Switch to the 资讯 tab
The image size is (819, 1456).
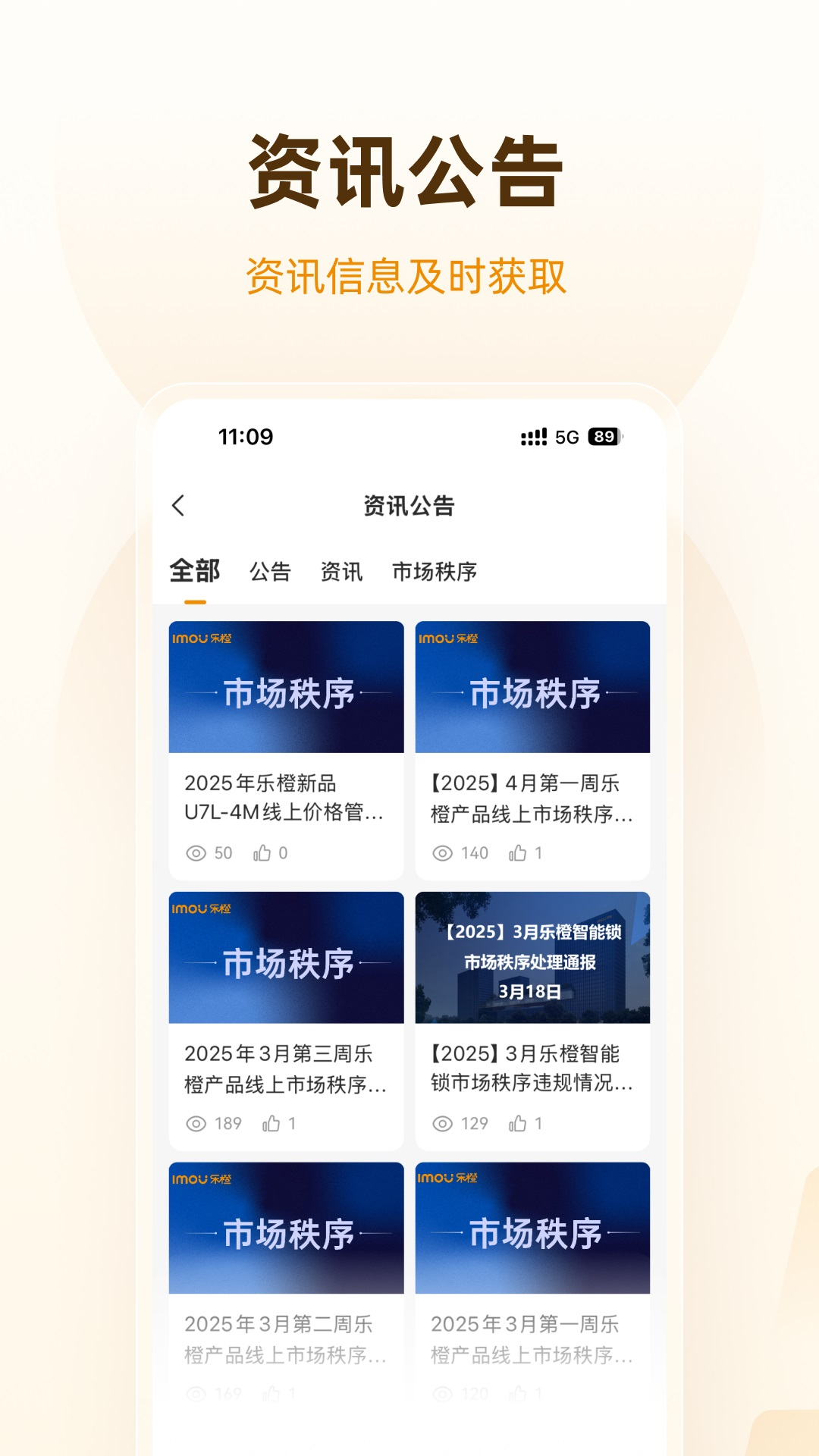coord(340,573)
